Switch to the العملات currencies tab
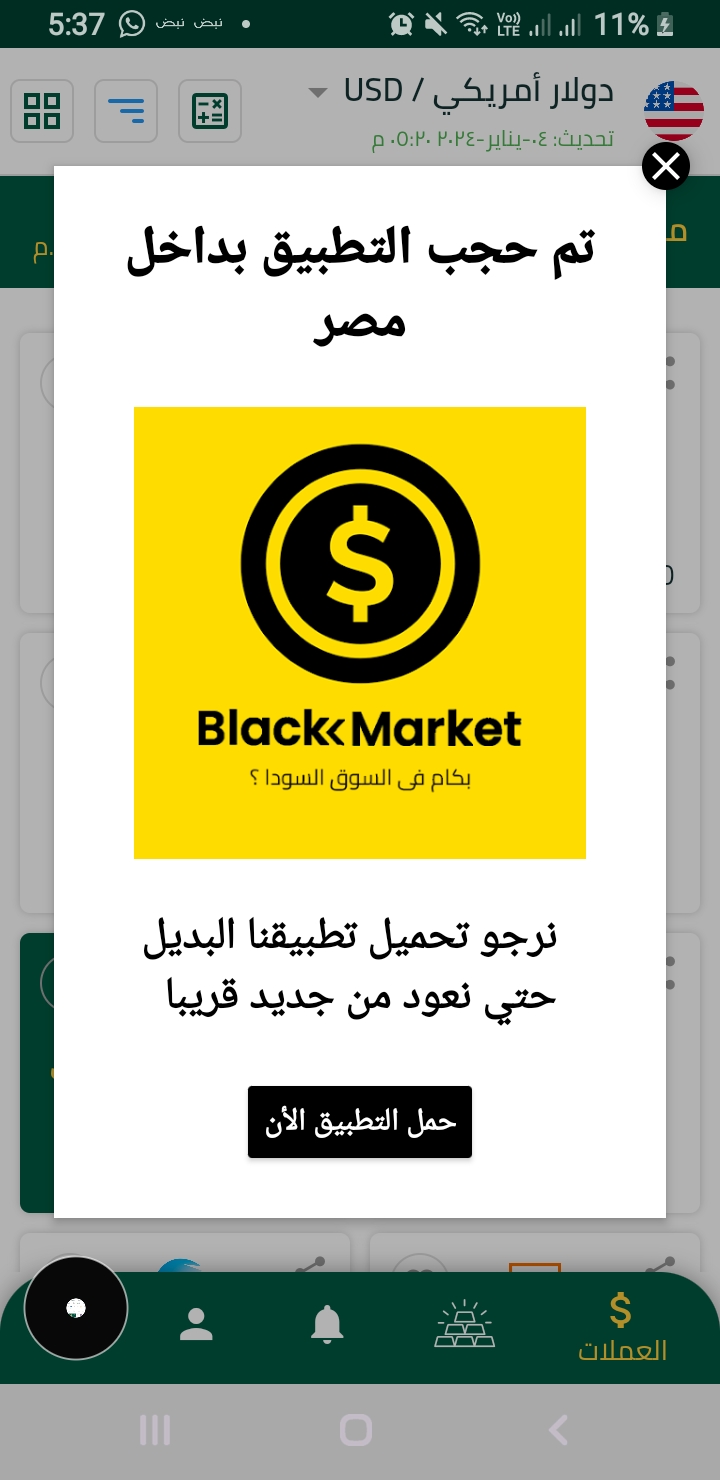The width and height of the screenshot is (720, 1480). pyautogui.click(x=621, y=1327)
